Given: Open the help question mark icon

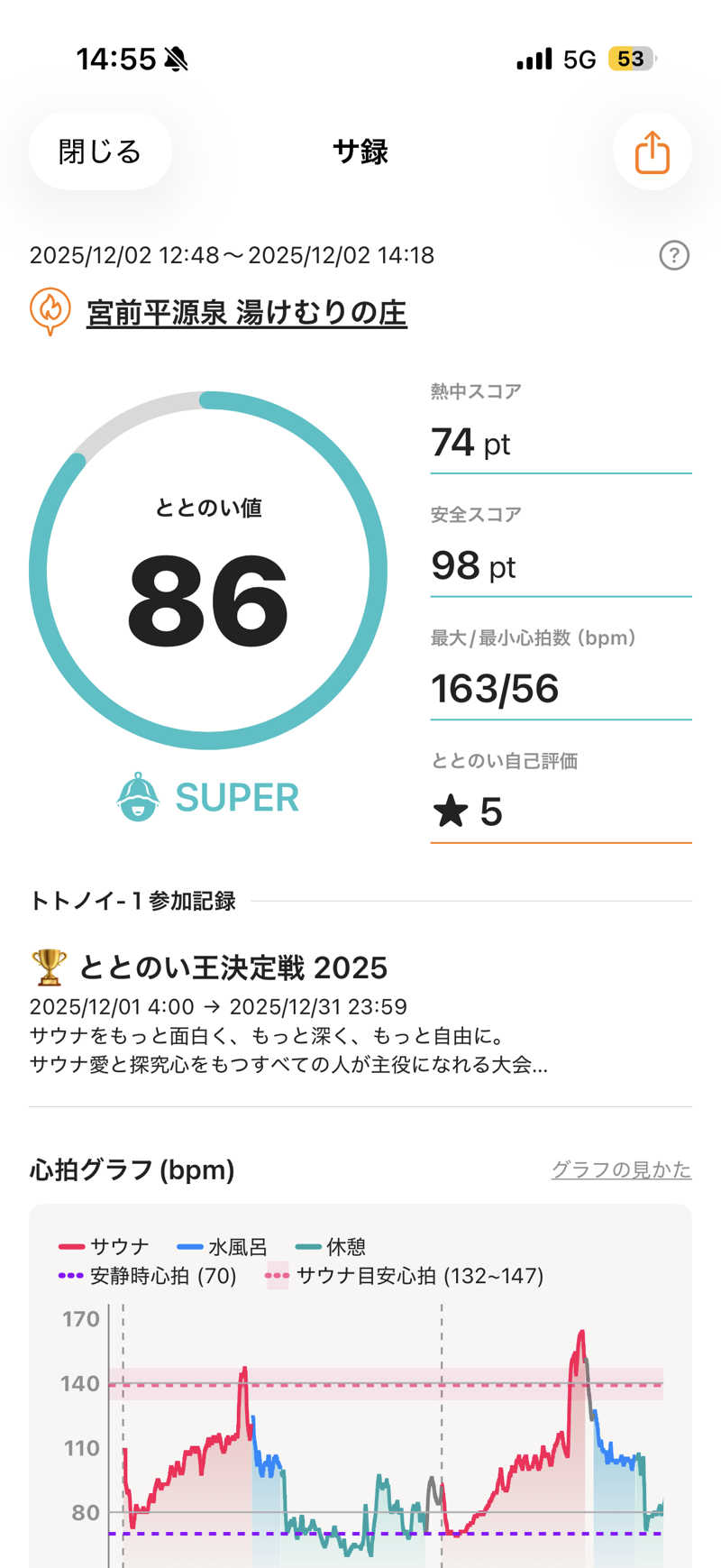Looking at the screenshot, I should (x=674, y=256).
